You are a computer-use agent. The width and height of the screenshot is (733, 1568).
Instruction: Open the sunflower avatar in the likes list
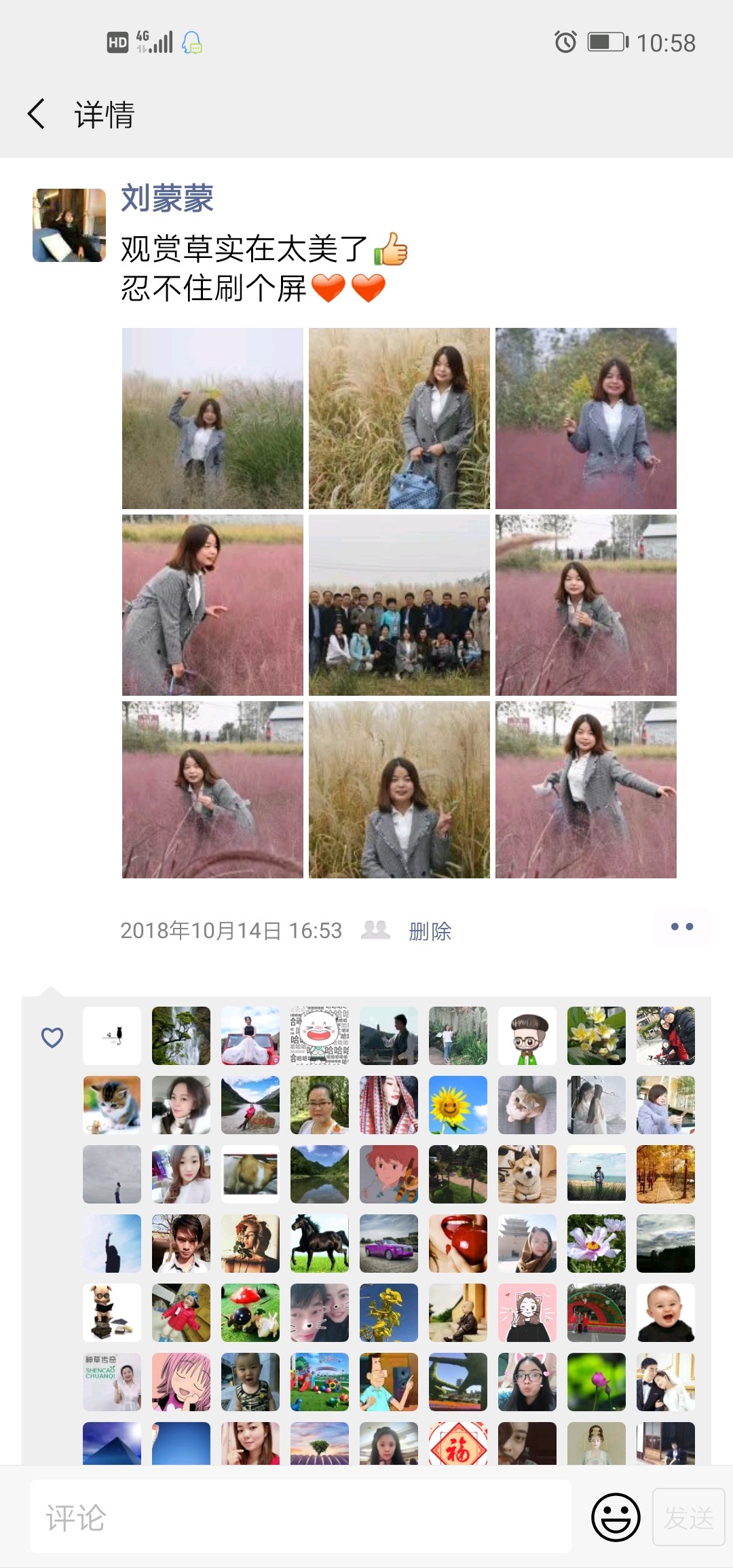click(x=458, y=1105)
